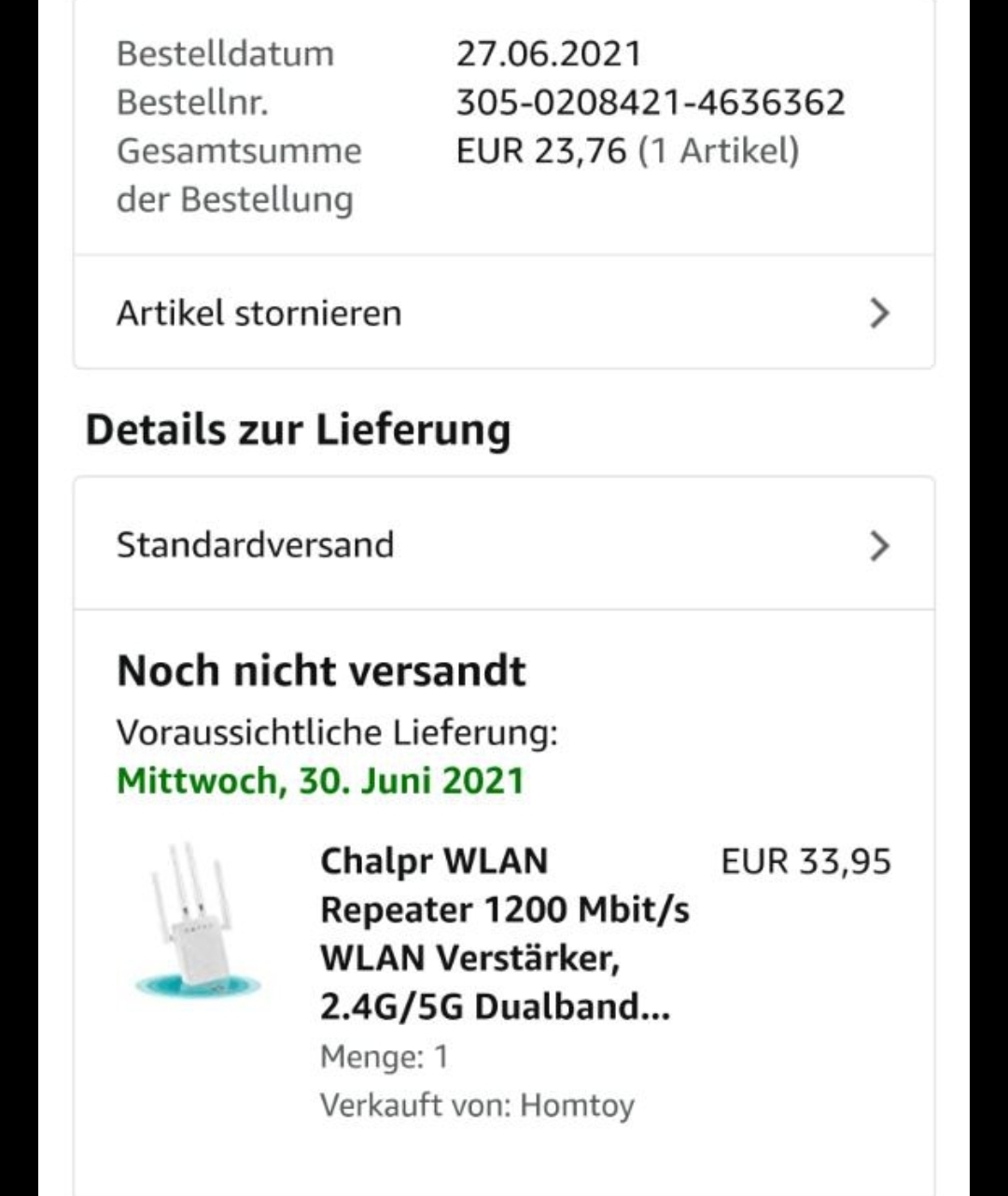
Task: Open the Chalpr WLAN Repeater product title
Action: point(504,933)
